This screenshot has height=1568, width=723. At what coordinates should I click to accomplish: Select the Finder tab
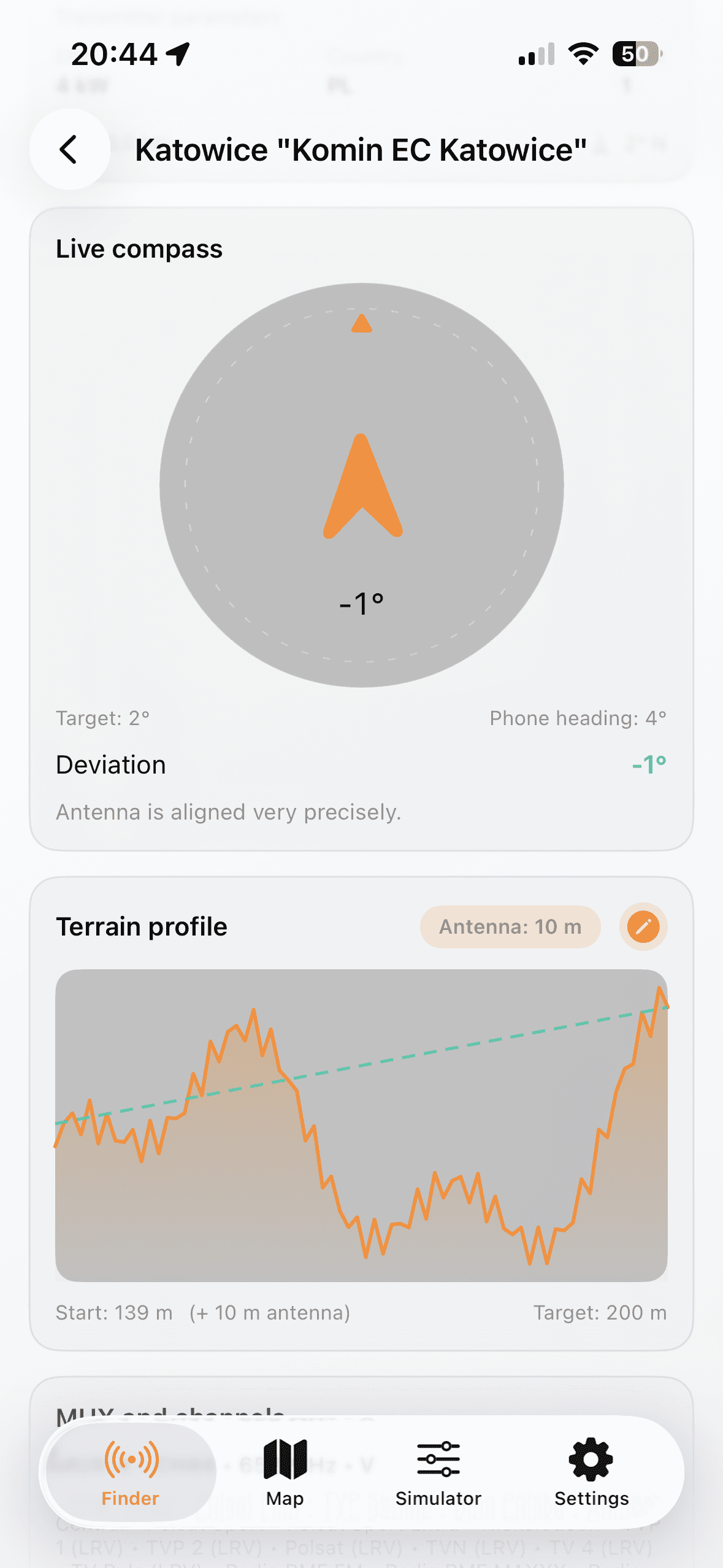click(131, 1472)
